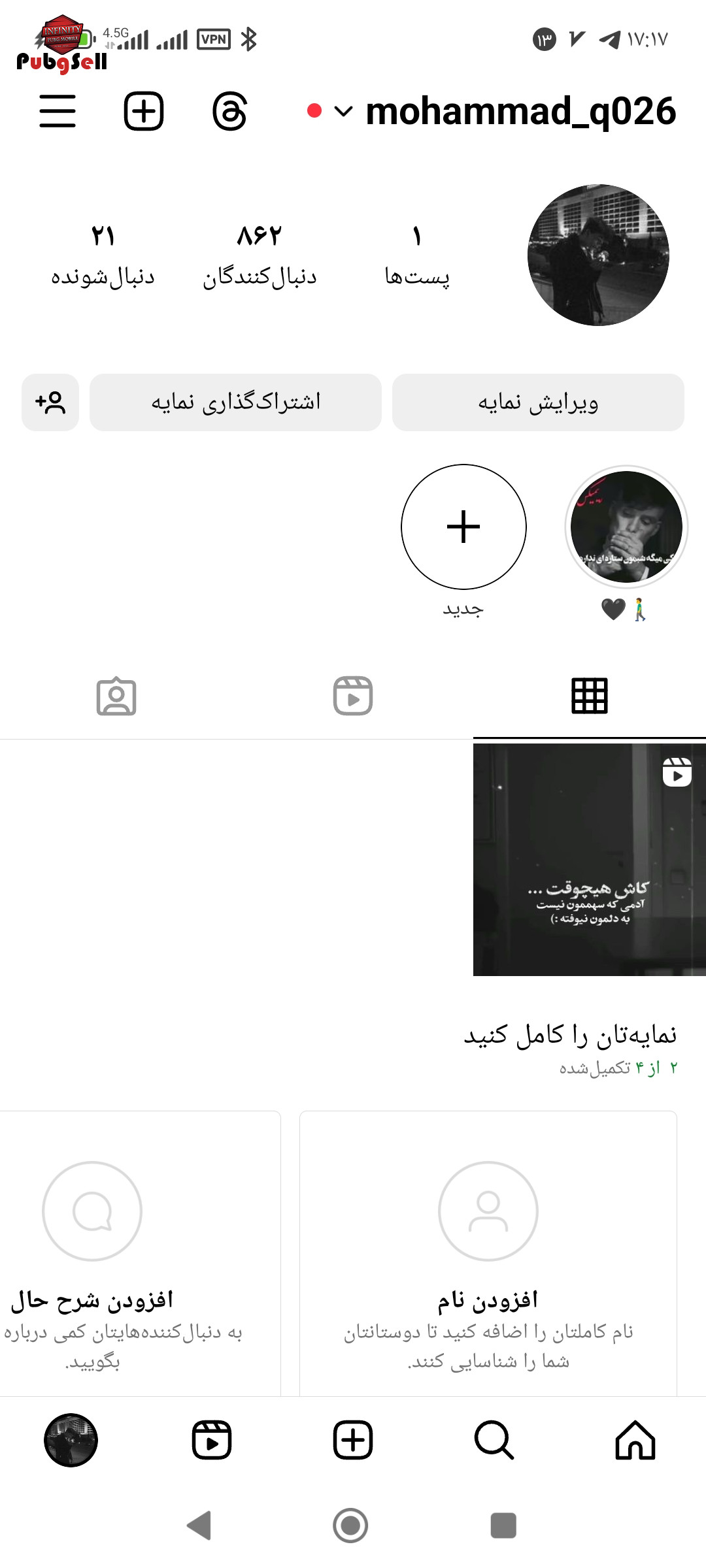706x1568 pixels.
Task: Open the discover people icon button
Action: click(x=50, y=402)
